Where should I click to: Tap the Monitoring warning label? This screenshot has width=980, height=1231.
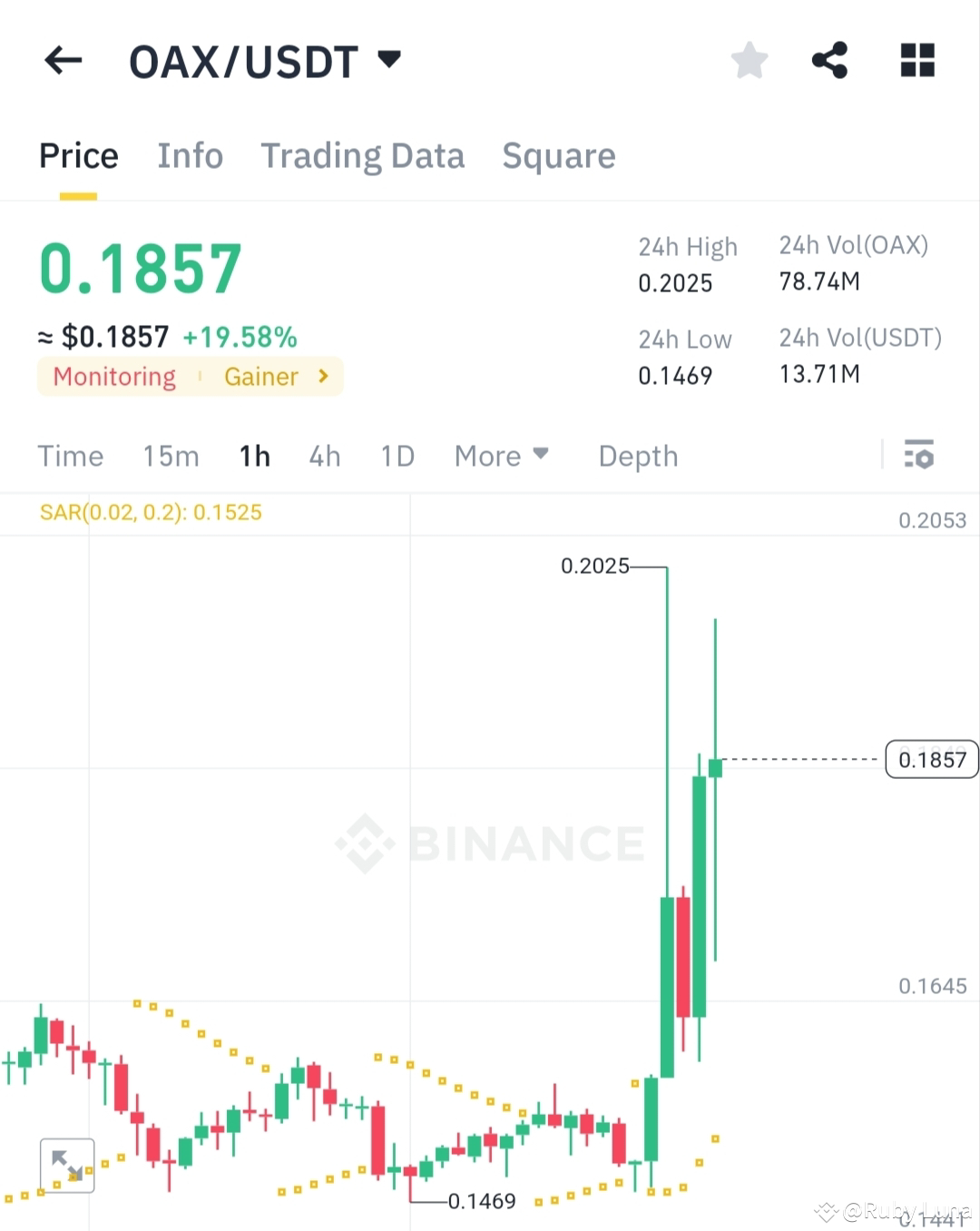pos(113,376)
